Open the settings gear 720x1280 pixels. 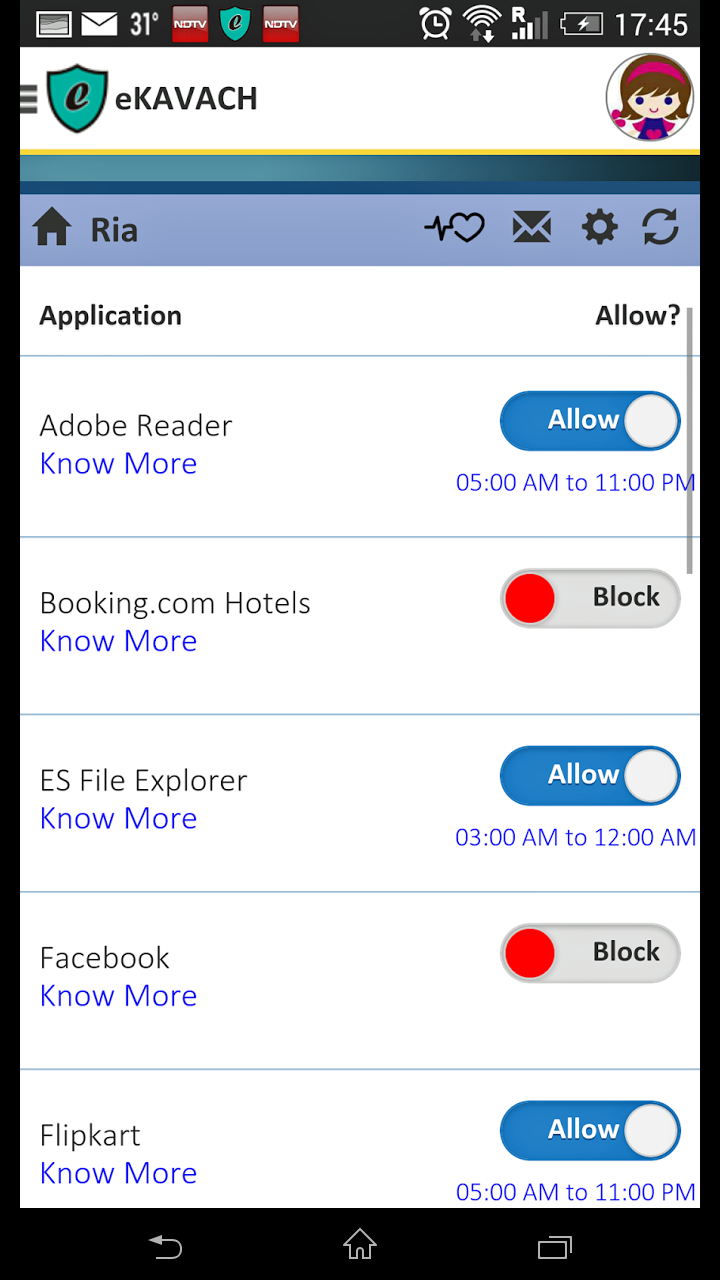(x=599, y=229)
